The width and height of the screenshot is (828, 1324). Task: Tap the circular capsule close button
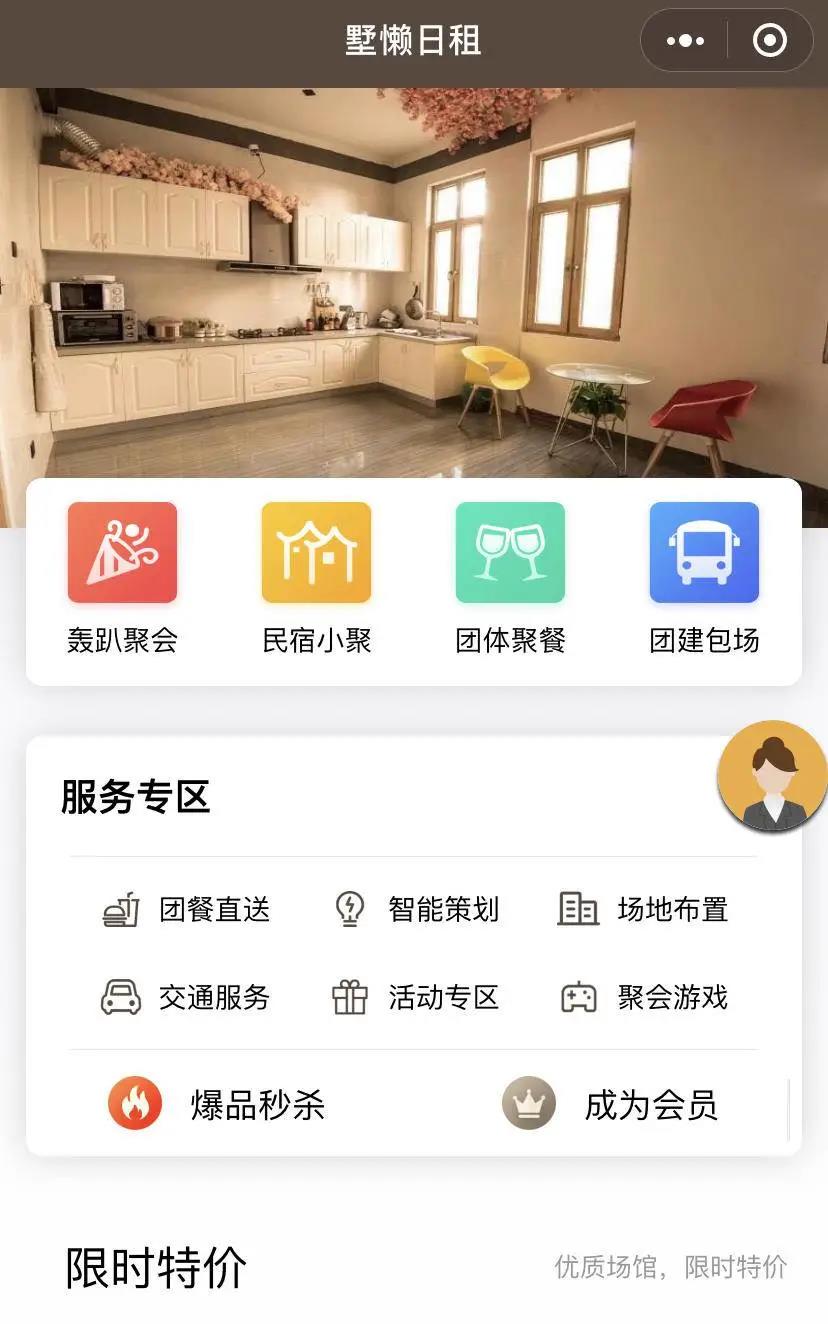point(769,41)
